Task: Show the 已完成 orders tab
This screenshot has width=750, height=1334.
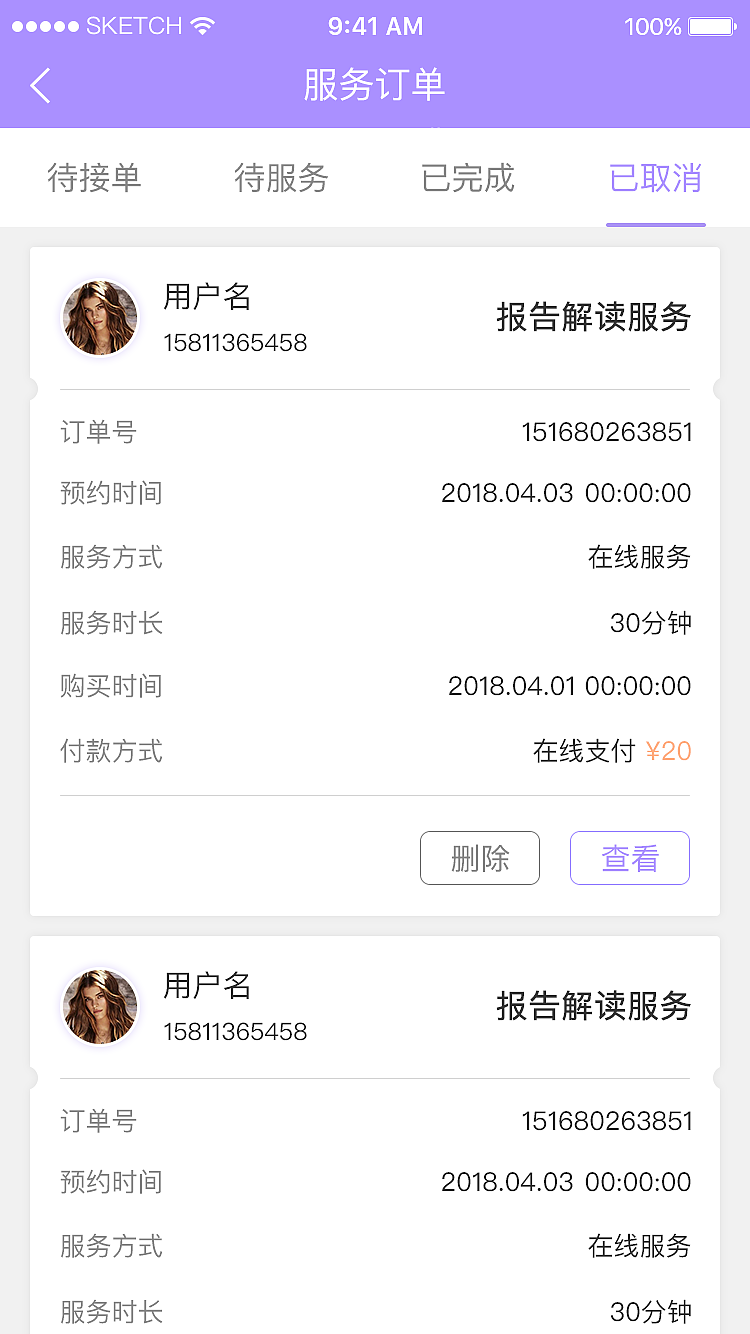Action: click(468, 178)
